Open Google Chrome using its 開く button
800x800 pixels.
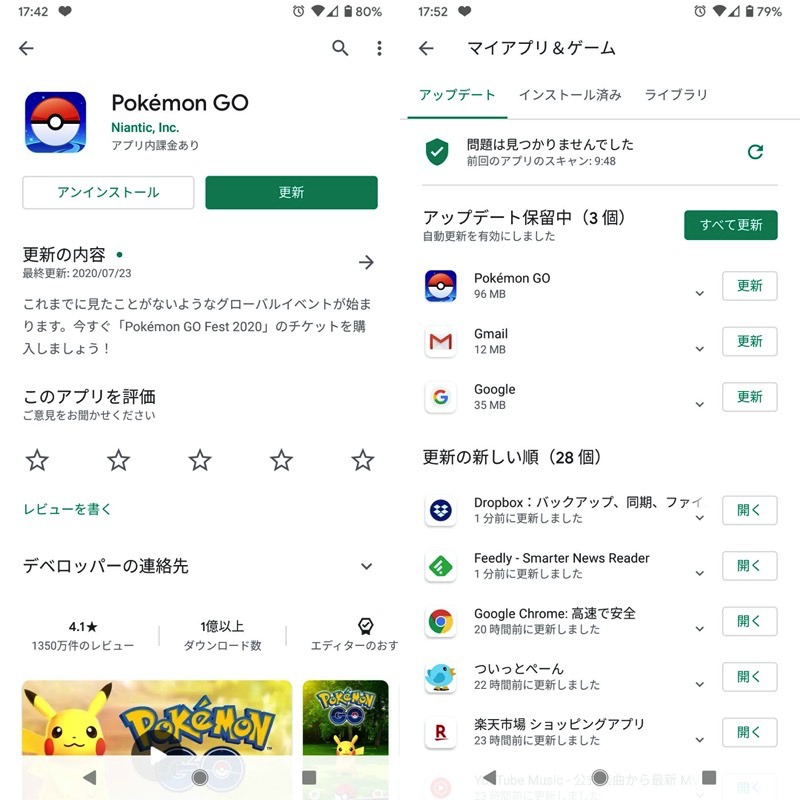click(749, 621)
